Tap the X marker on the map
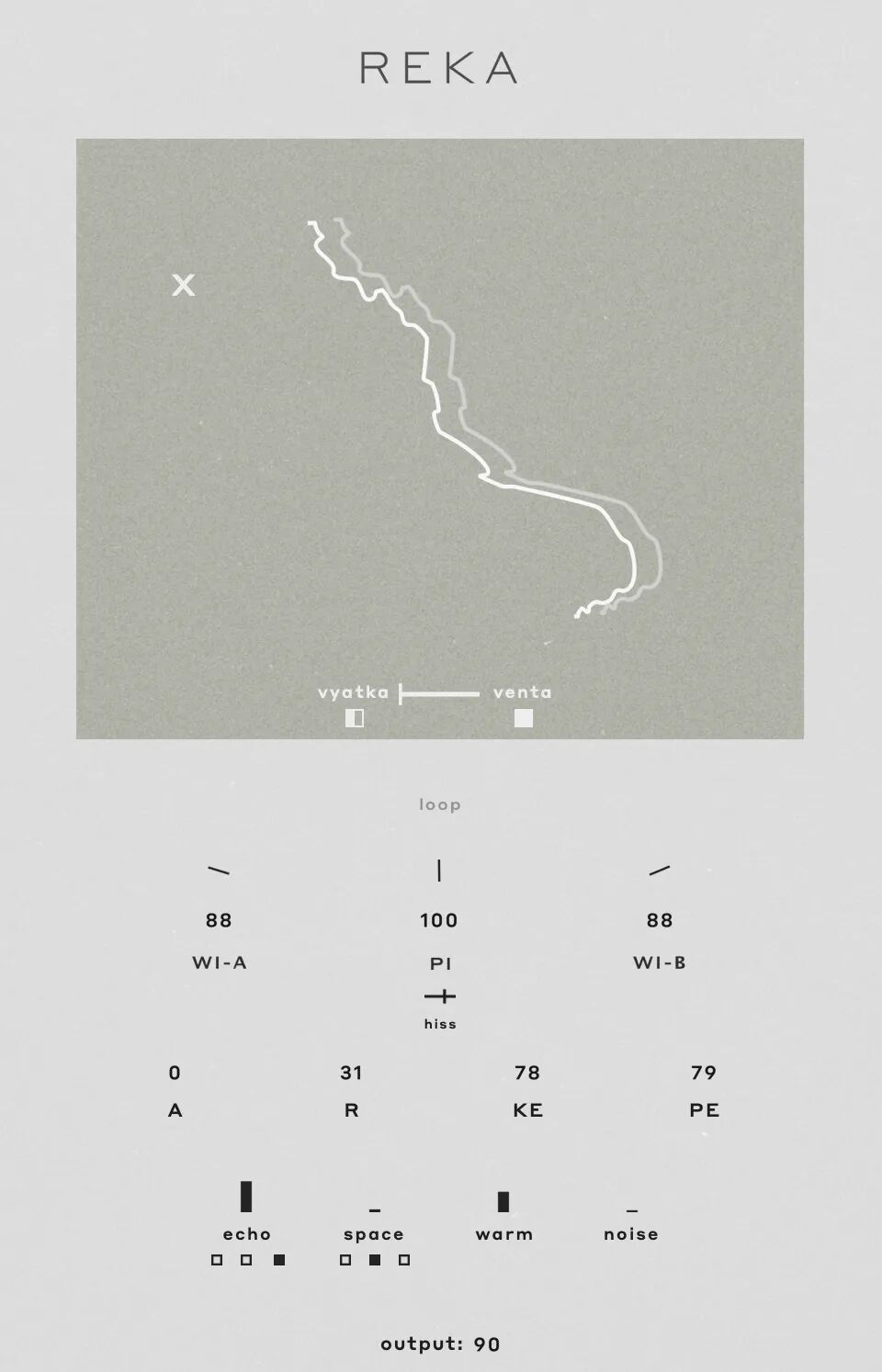The height and width of the screenshot is (1372, 882). 184,286
